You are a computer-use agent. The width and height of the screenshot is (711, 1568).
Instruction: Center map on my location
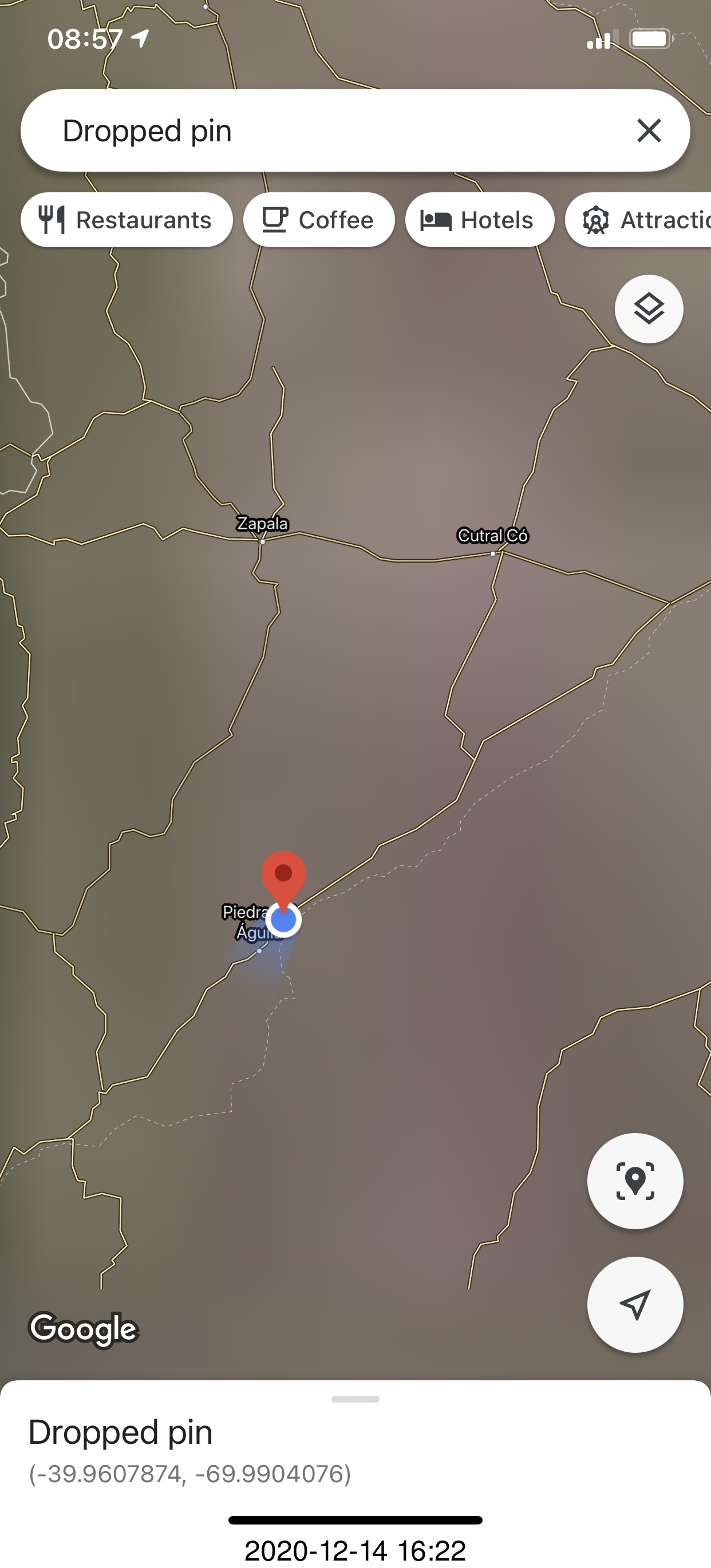634,1304
